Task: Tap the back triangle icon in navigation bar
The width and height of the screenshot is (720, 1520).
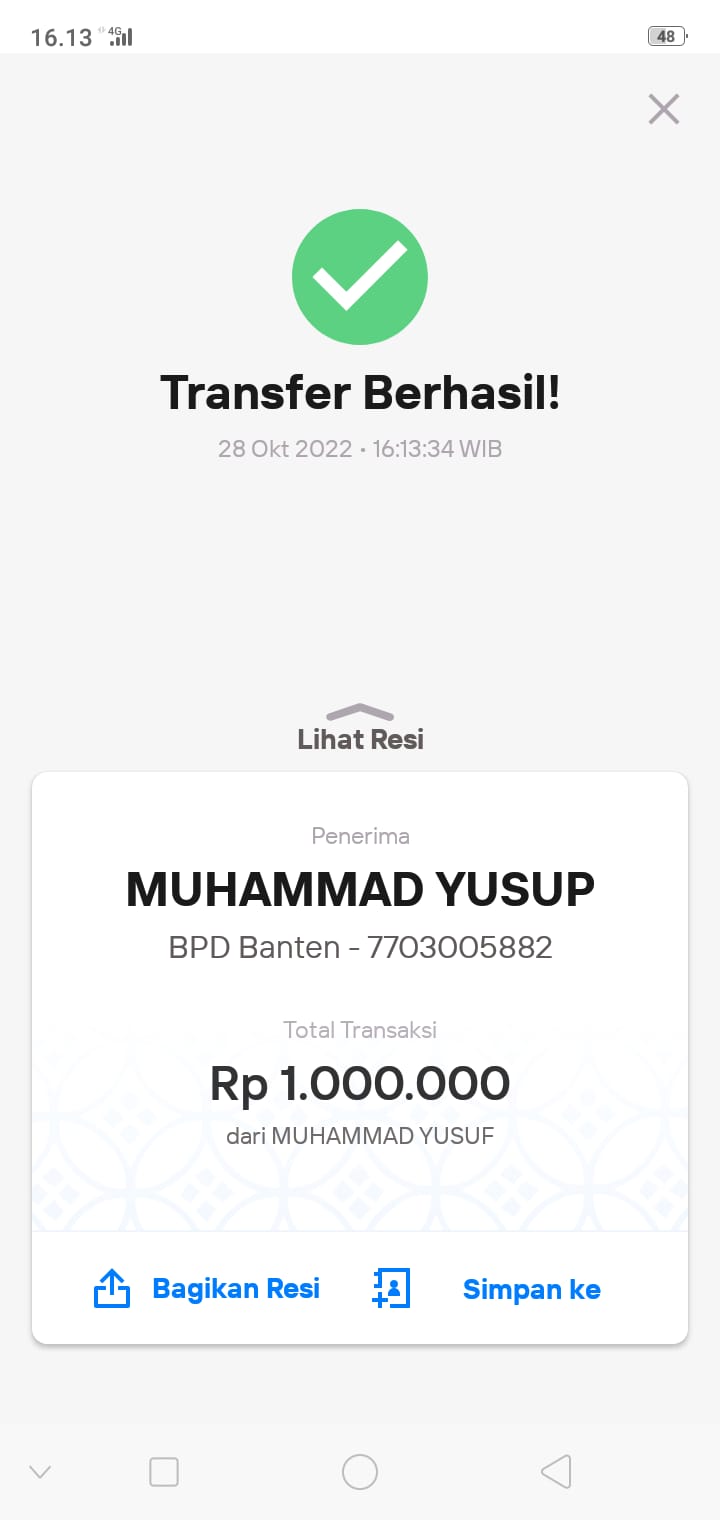Action: [x=556, y=1471]
